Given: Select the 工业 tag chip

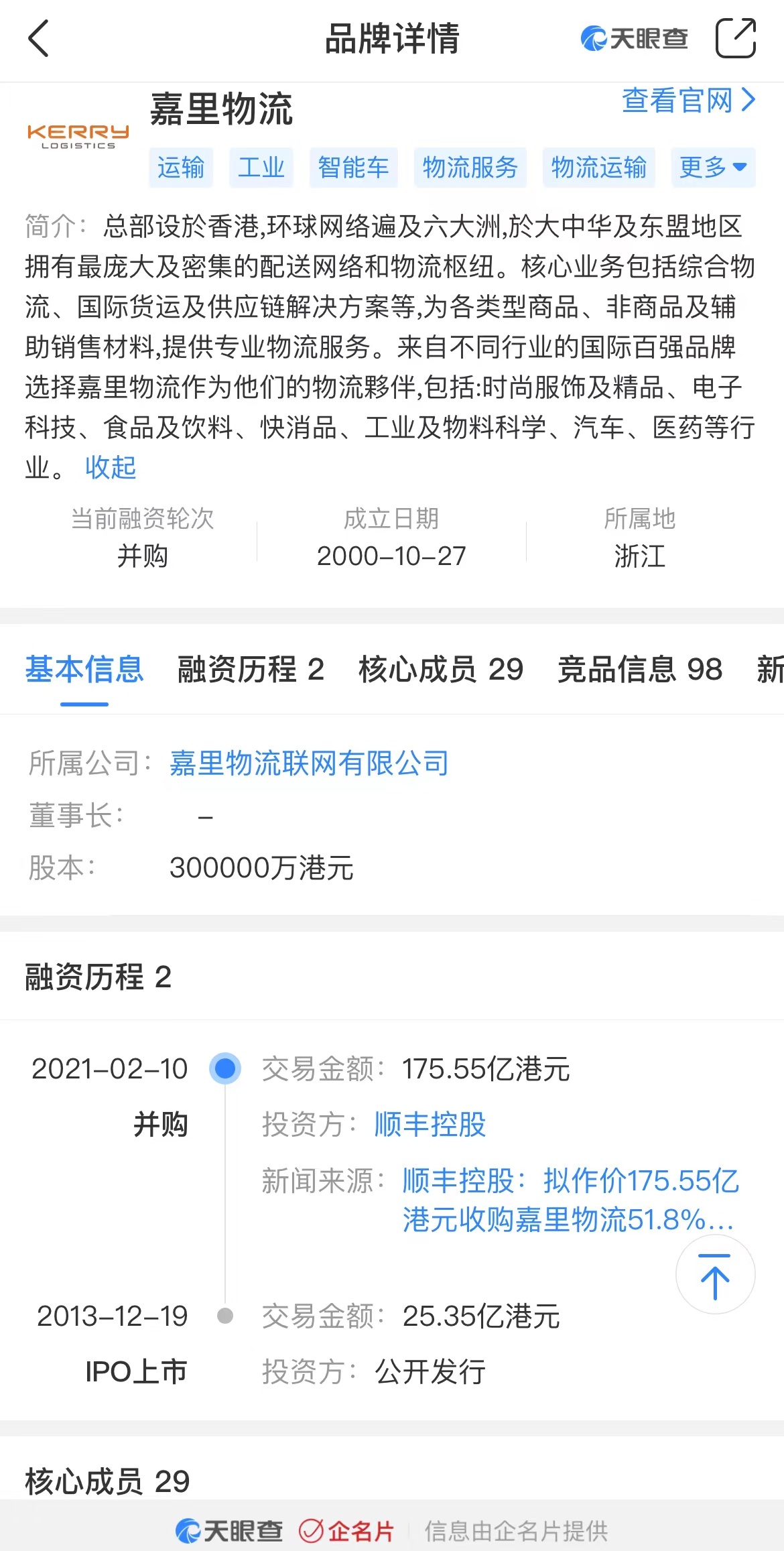Looking at the screenshot, I should [261, 167].
